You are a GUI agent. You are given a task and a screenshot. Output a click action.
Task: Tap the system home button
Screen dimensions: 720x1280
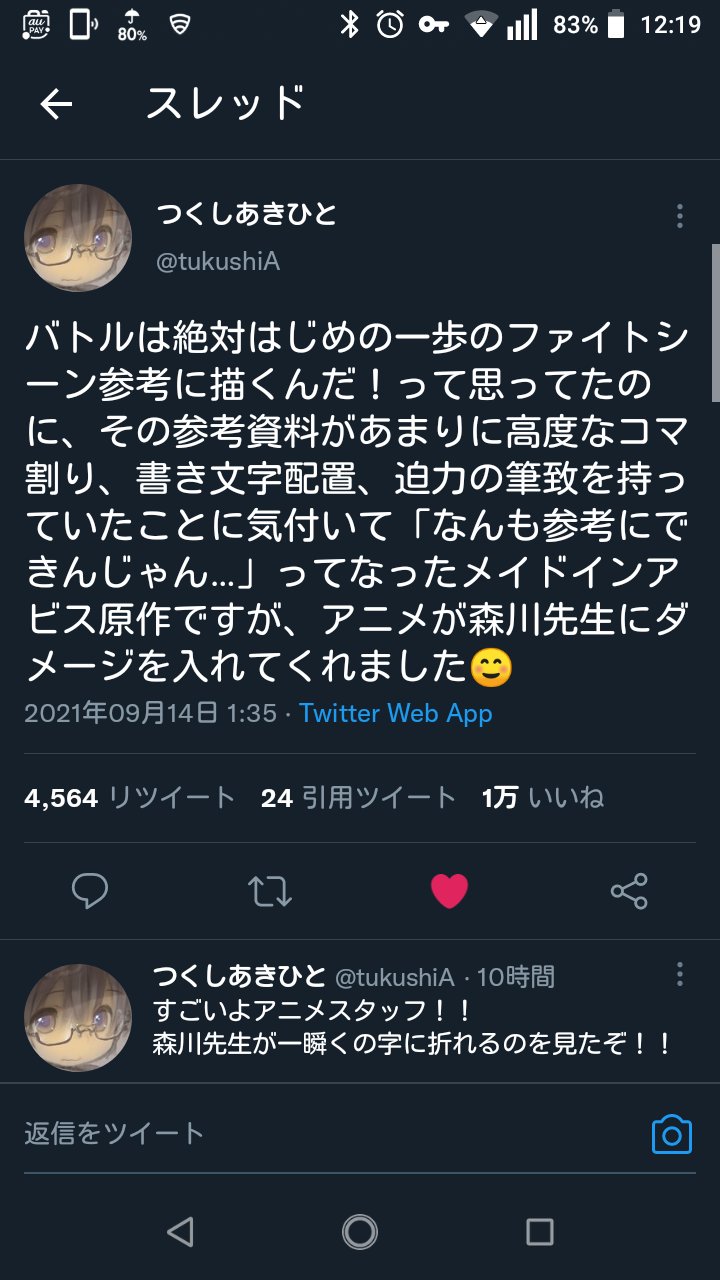(360, 1232)
